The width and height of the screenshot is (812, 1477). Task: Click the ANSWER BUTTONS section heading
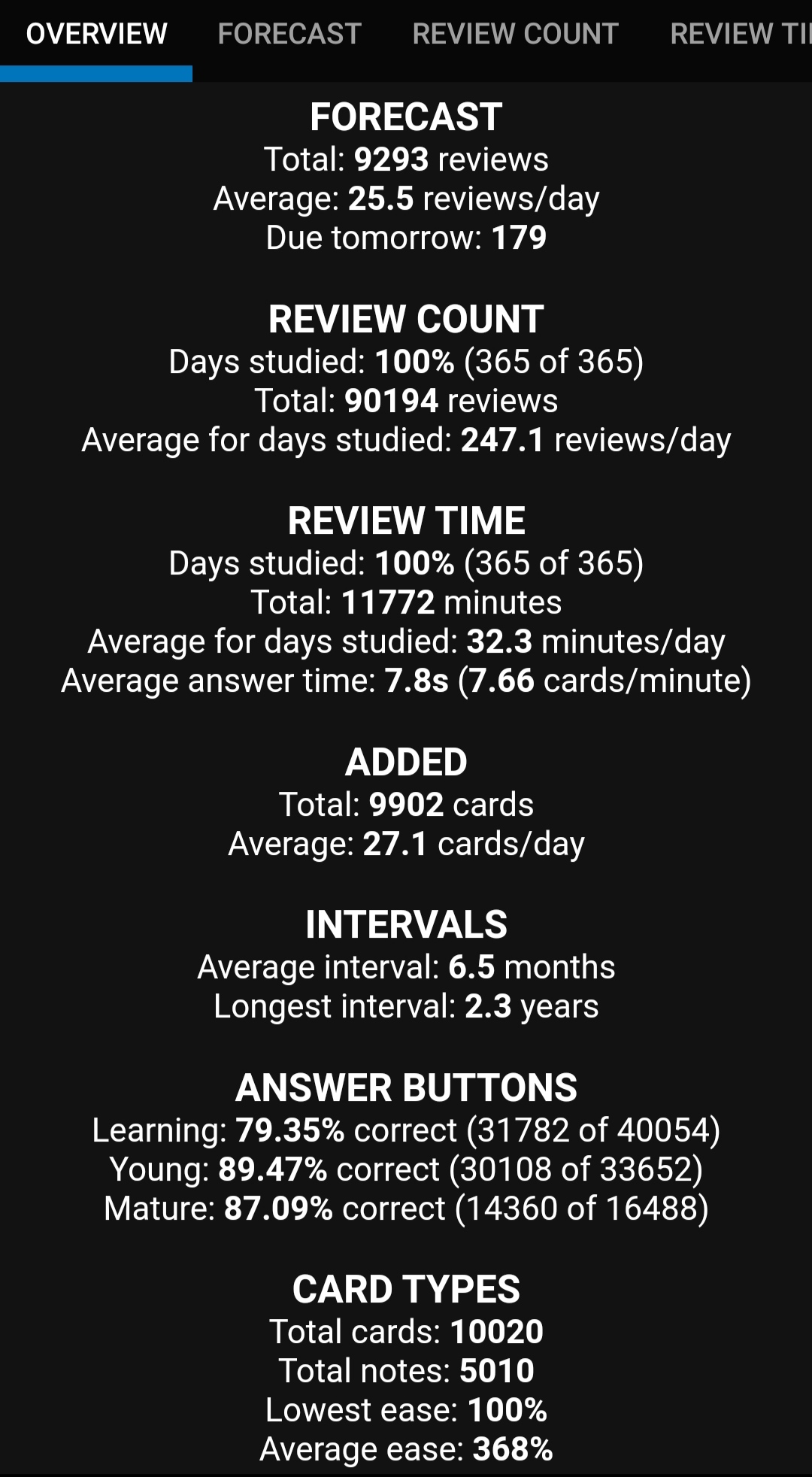click(x=406, y=1086)
